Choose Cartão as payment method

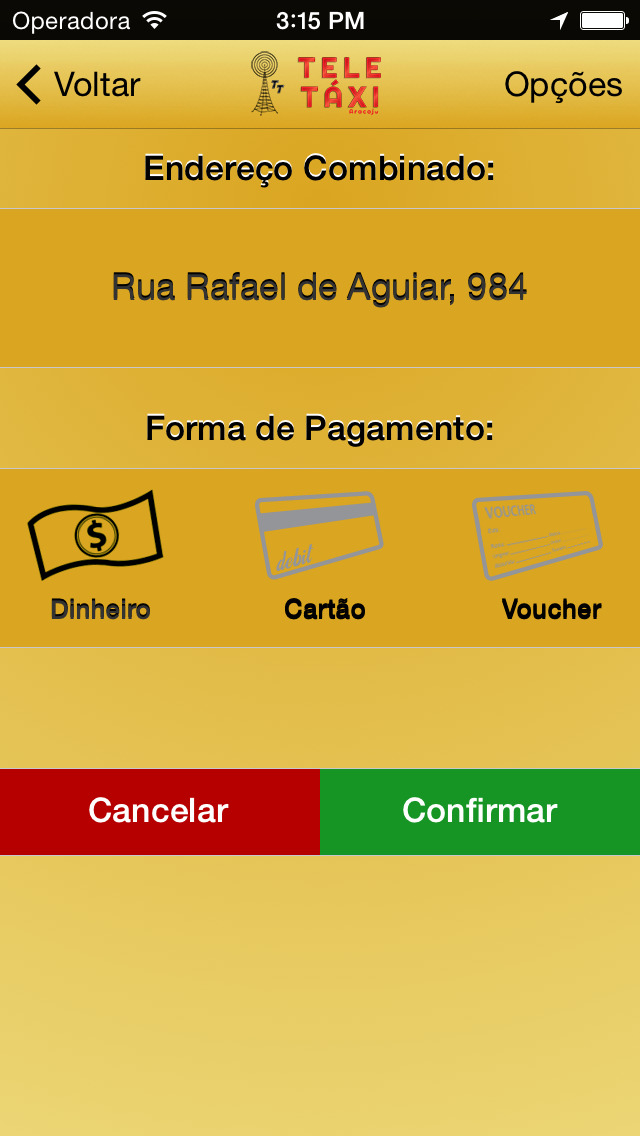321,556
